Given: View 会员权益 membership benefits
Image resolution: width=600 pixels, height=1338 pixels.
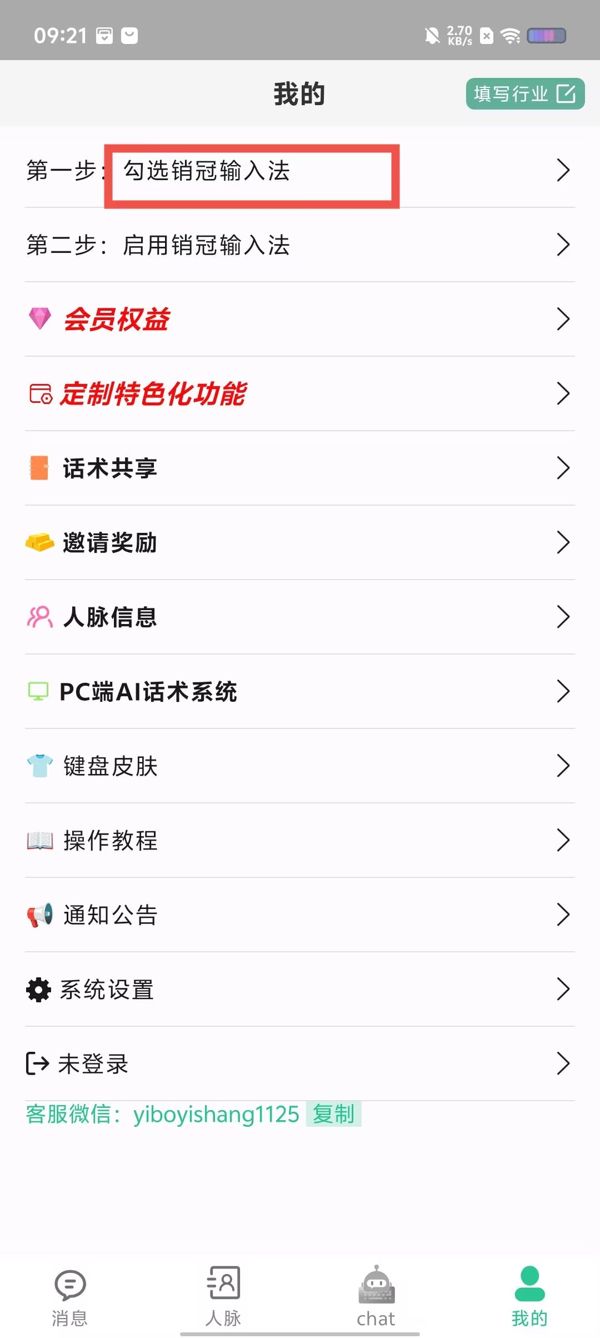Looking at the screenshot, I should pyautogui.click(x=300, y=319).
